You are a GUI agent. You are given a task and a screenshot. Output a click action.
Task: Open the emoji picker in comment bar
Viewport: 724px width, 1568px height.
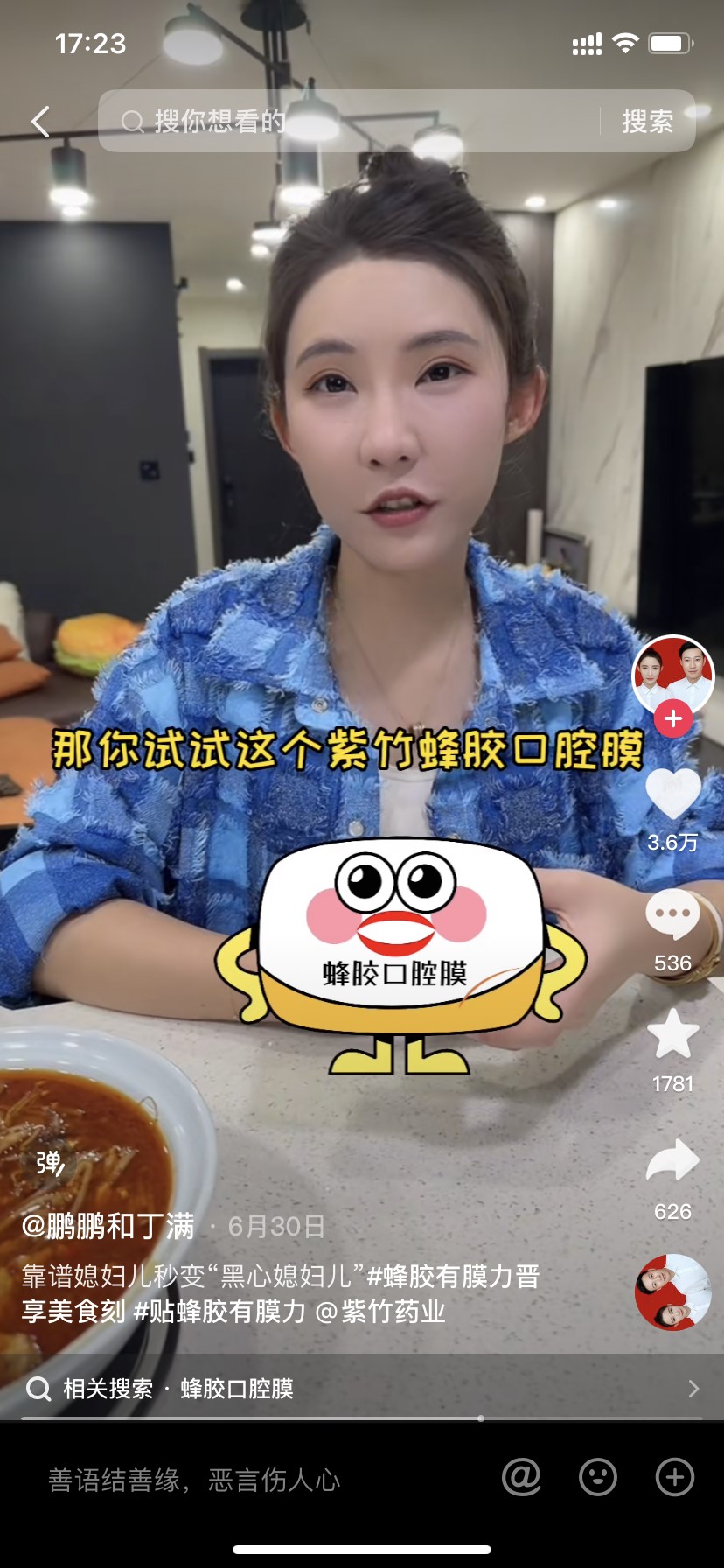(x=598, y=1478)
